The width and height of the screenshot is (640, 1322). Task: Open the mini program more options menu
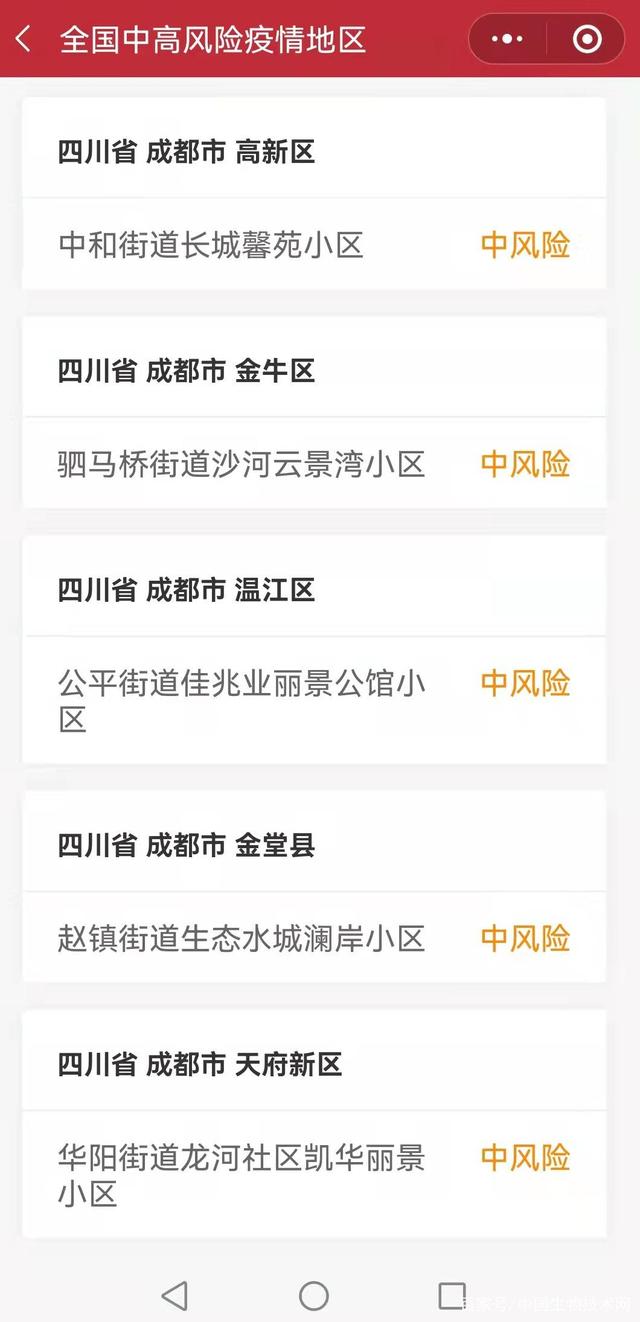click(507, 39)
